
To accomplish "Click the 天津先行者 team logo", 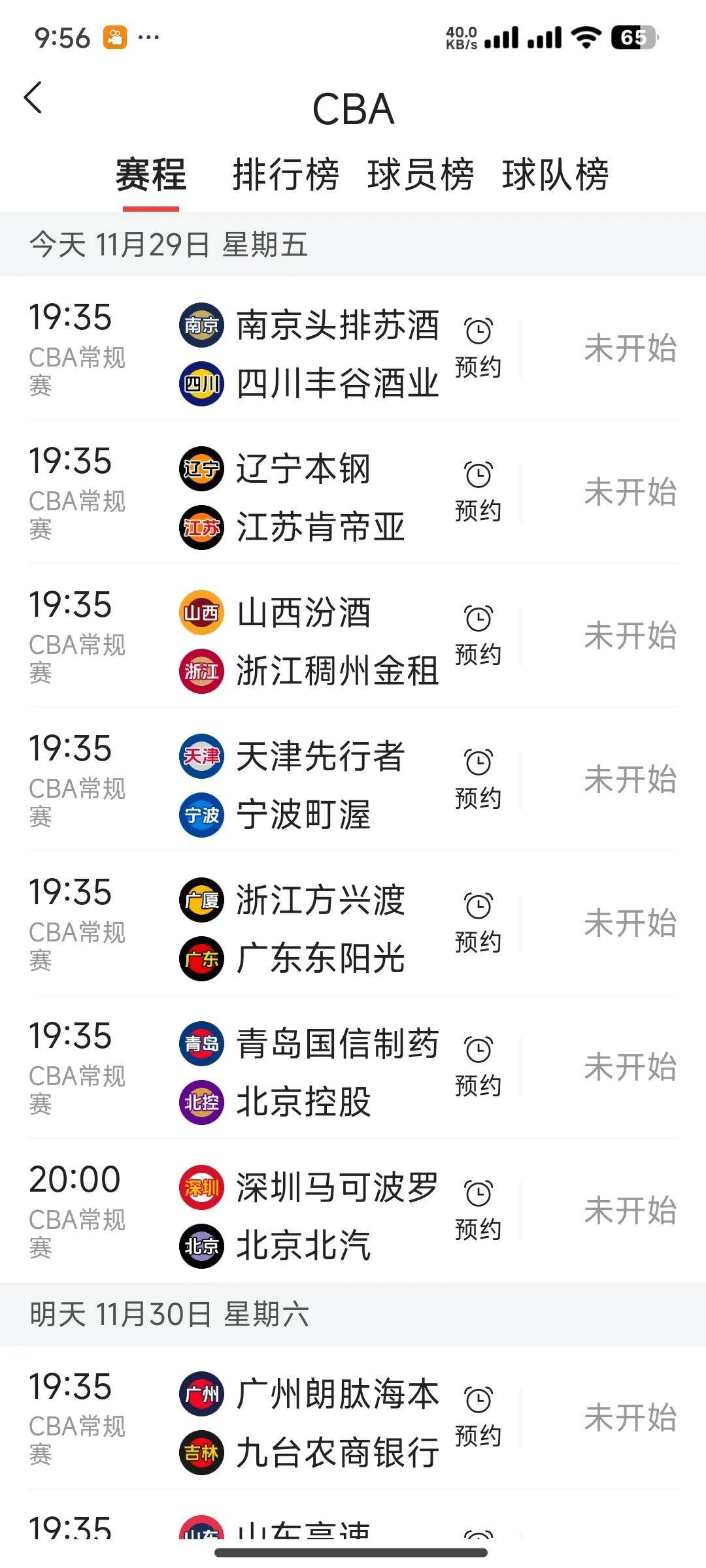I will (201, 757).
